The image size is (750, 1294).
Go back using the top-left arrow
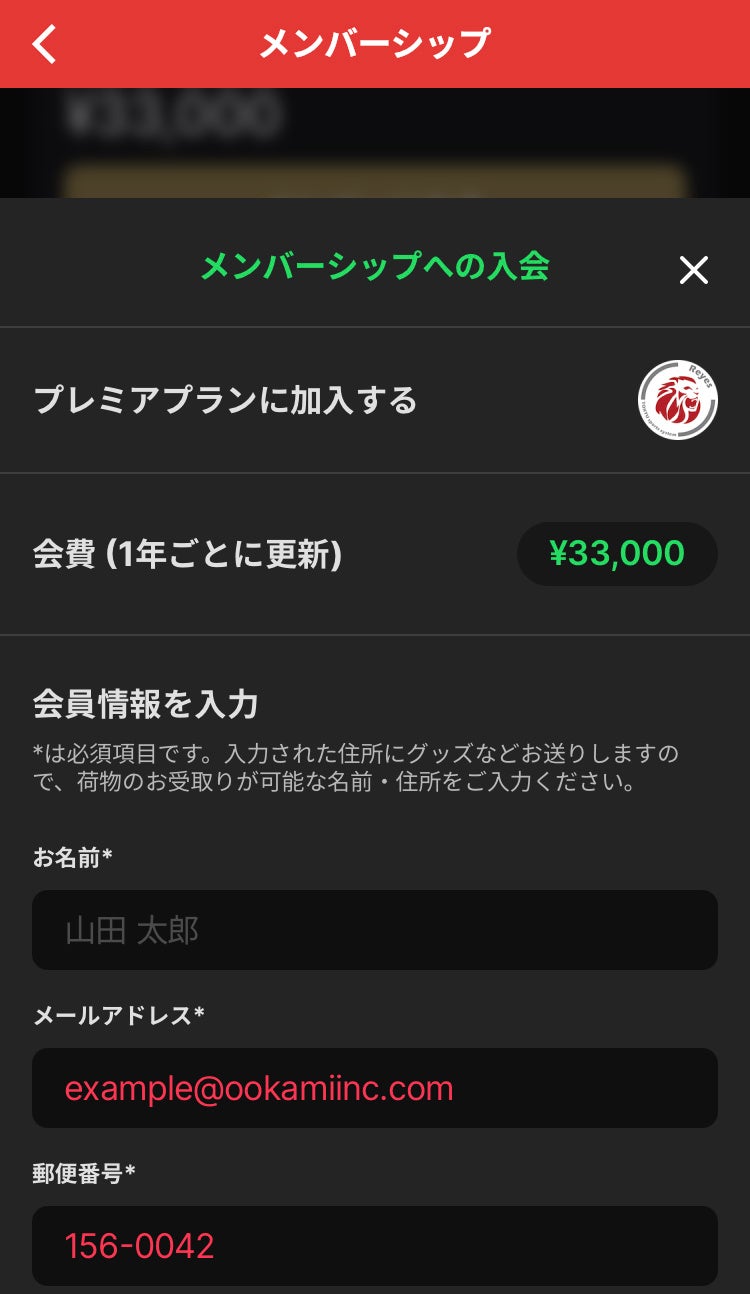[45, 44]
